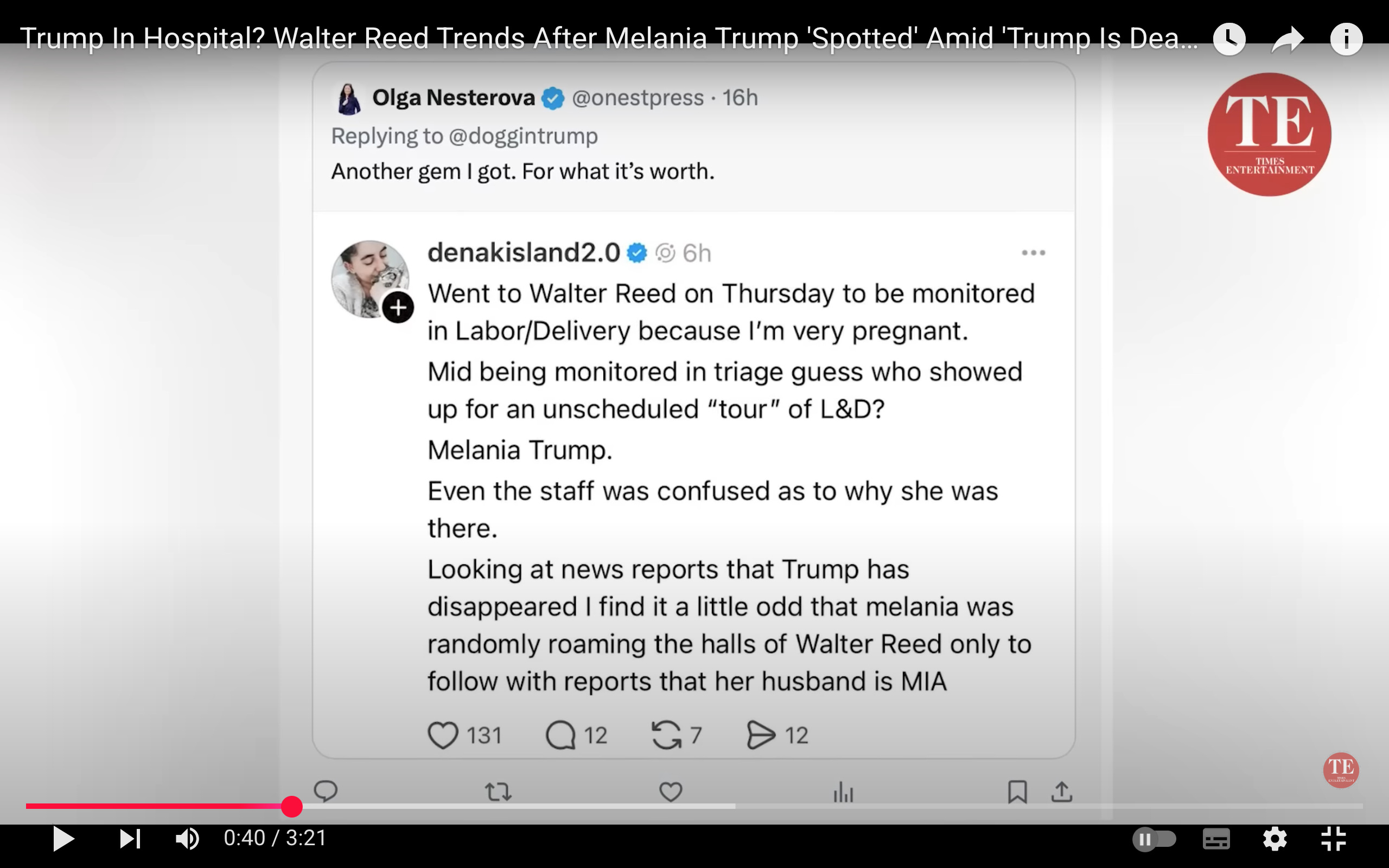Open the video title link
This screenshot has width=1389, height=868.
tap(608, 38)
